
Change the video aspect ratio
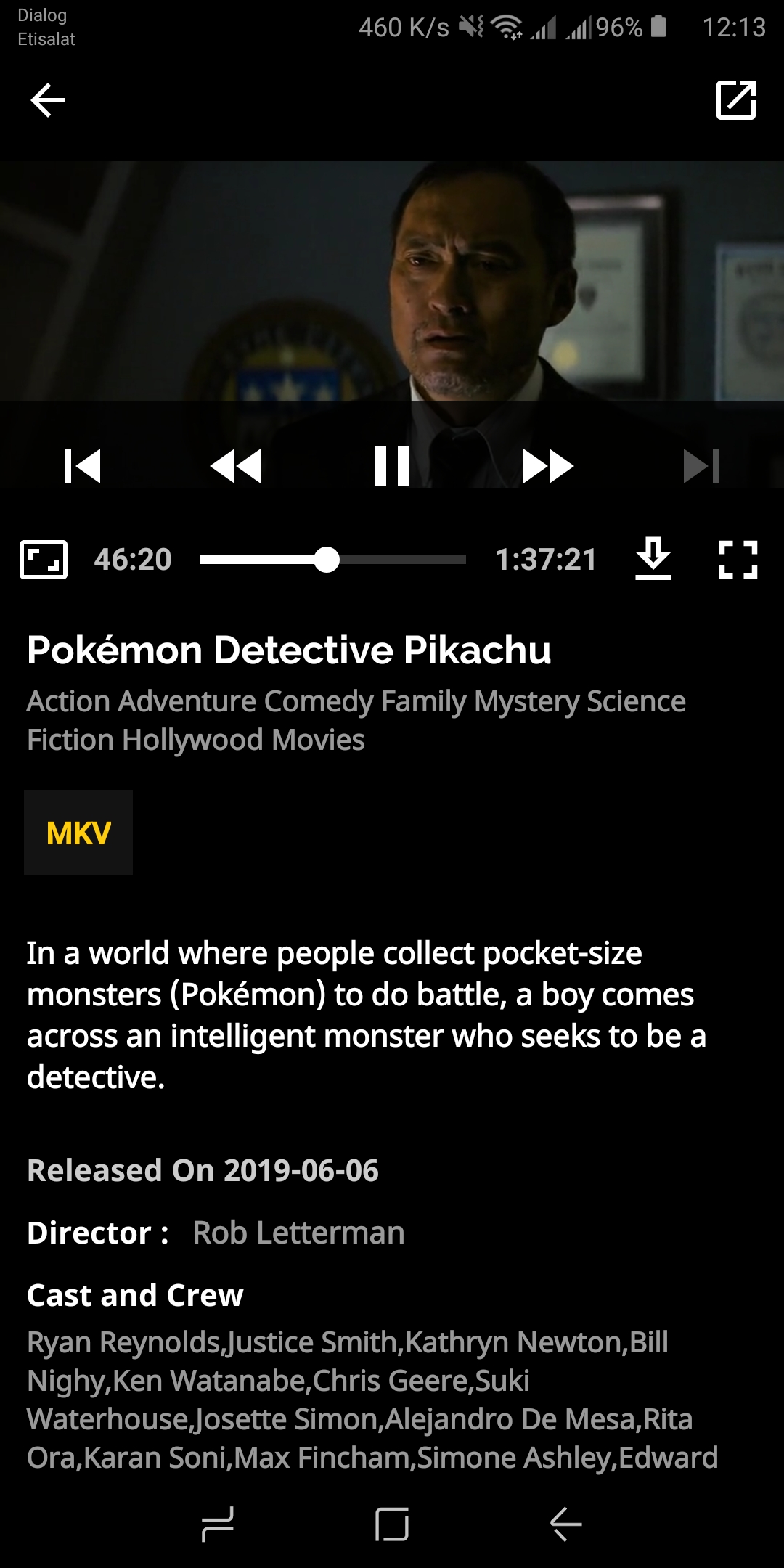click(x=44, y=560)
